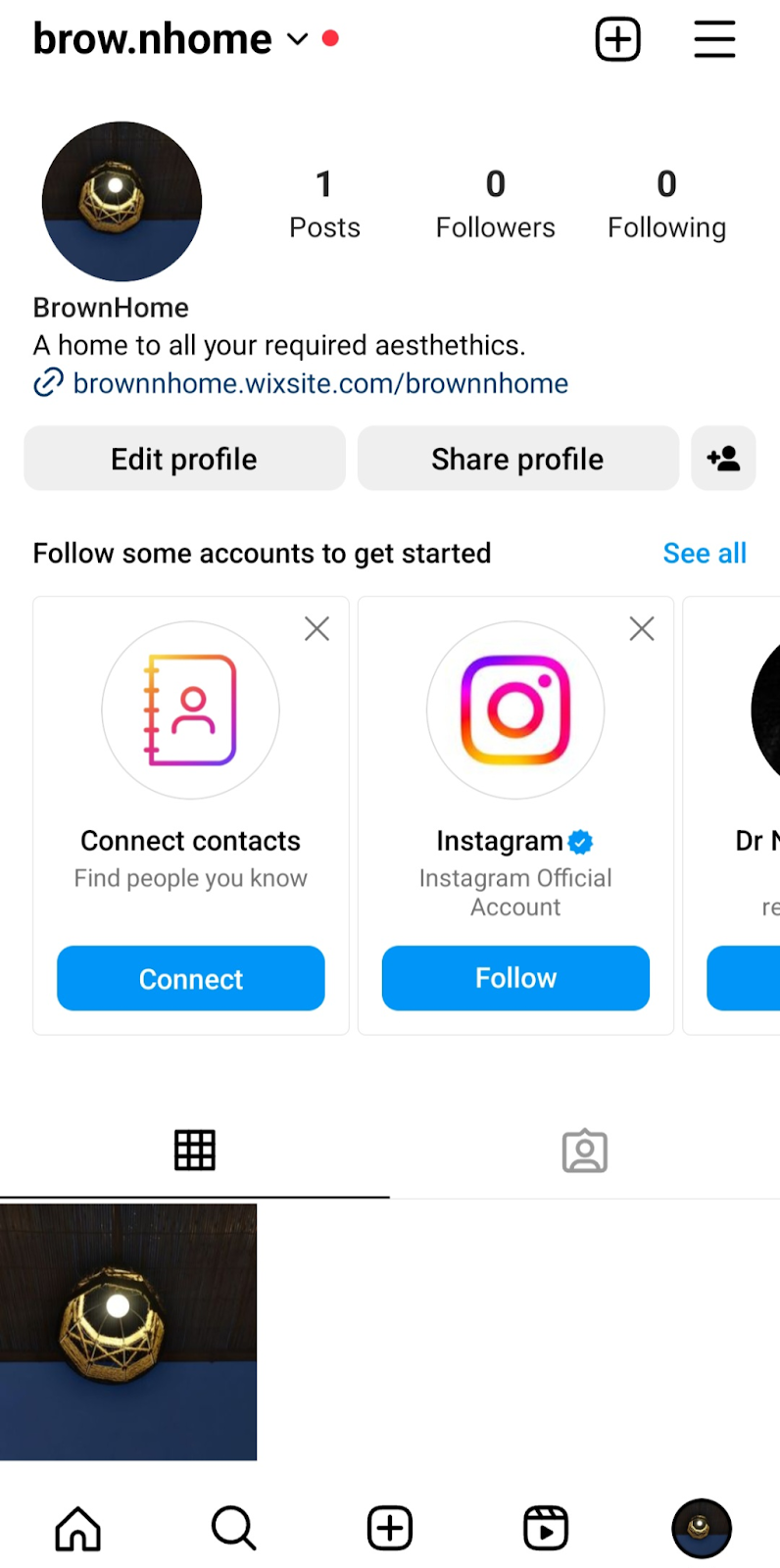780x1568 pixels.
Task: Open the lamp photo post
Action: (x=128, y=1332)
